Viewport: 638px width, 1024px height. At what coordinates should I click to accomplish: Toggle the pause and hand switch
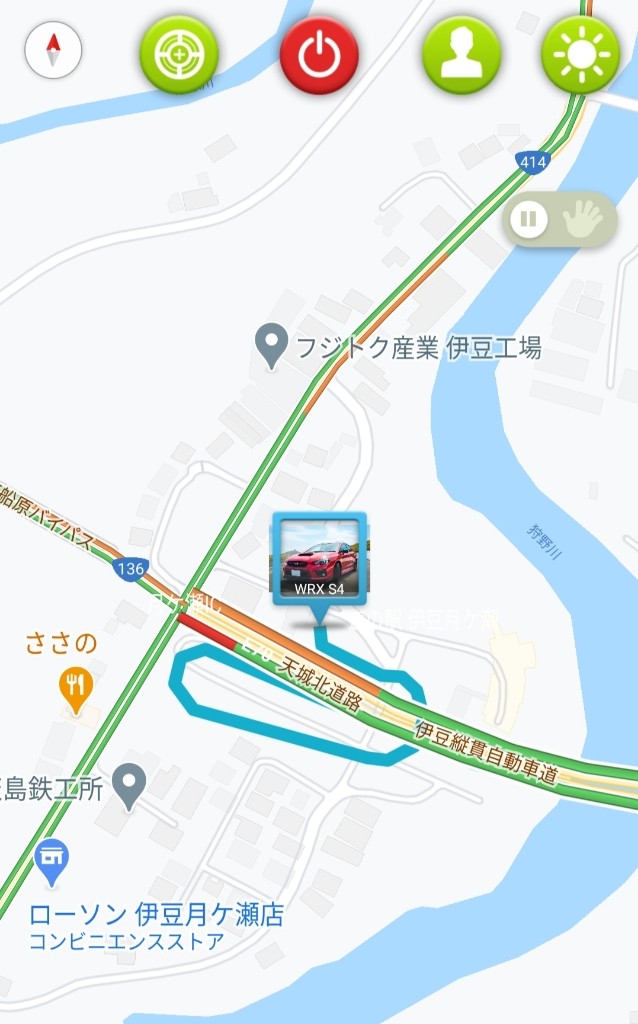point(560,219)
